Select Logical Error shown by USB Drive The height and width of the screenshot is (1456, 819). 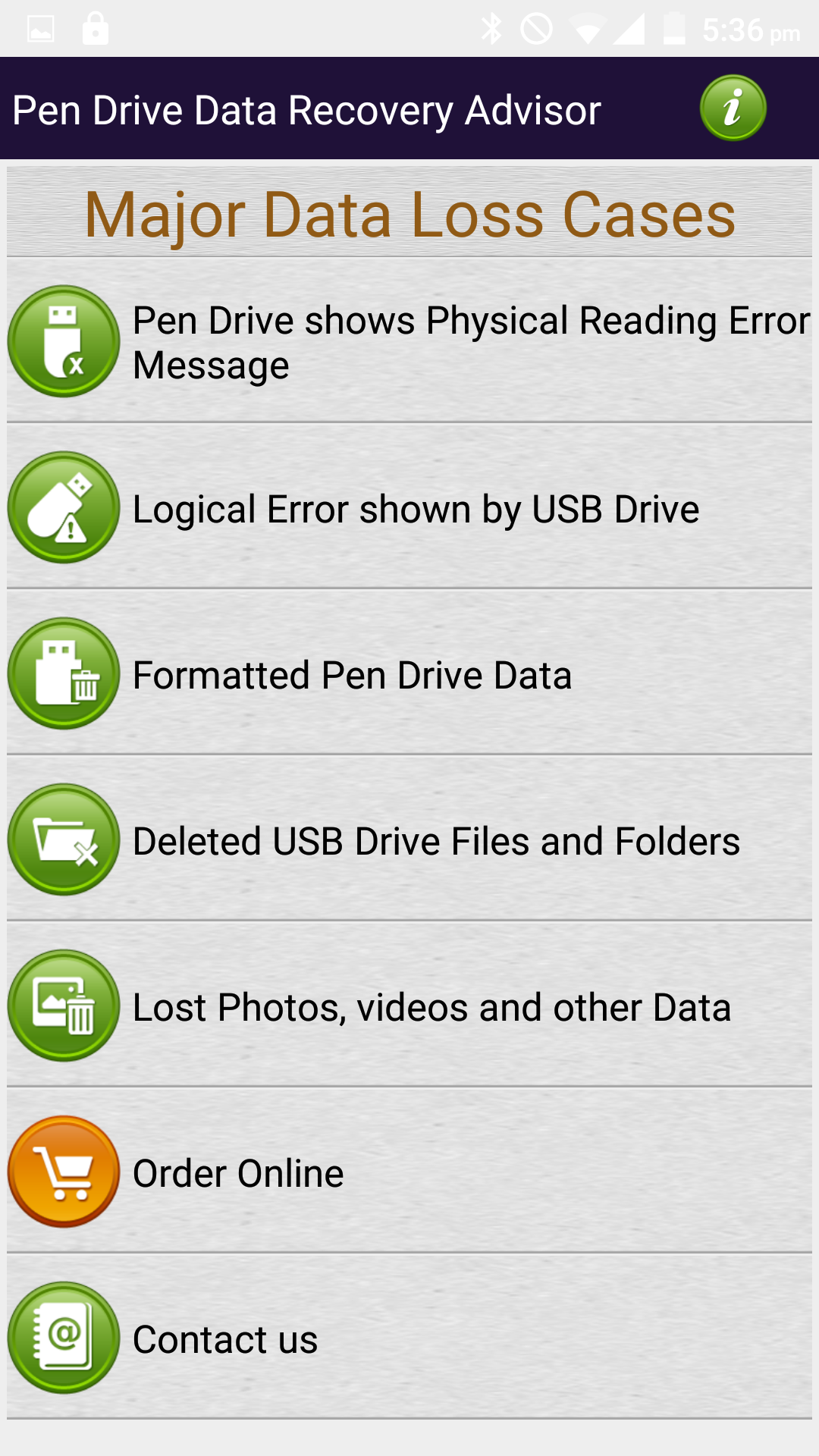point(409,509)
